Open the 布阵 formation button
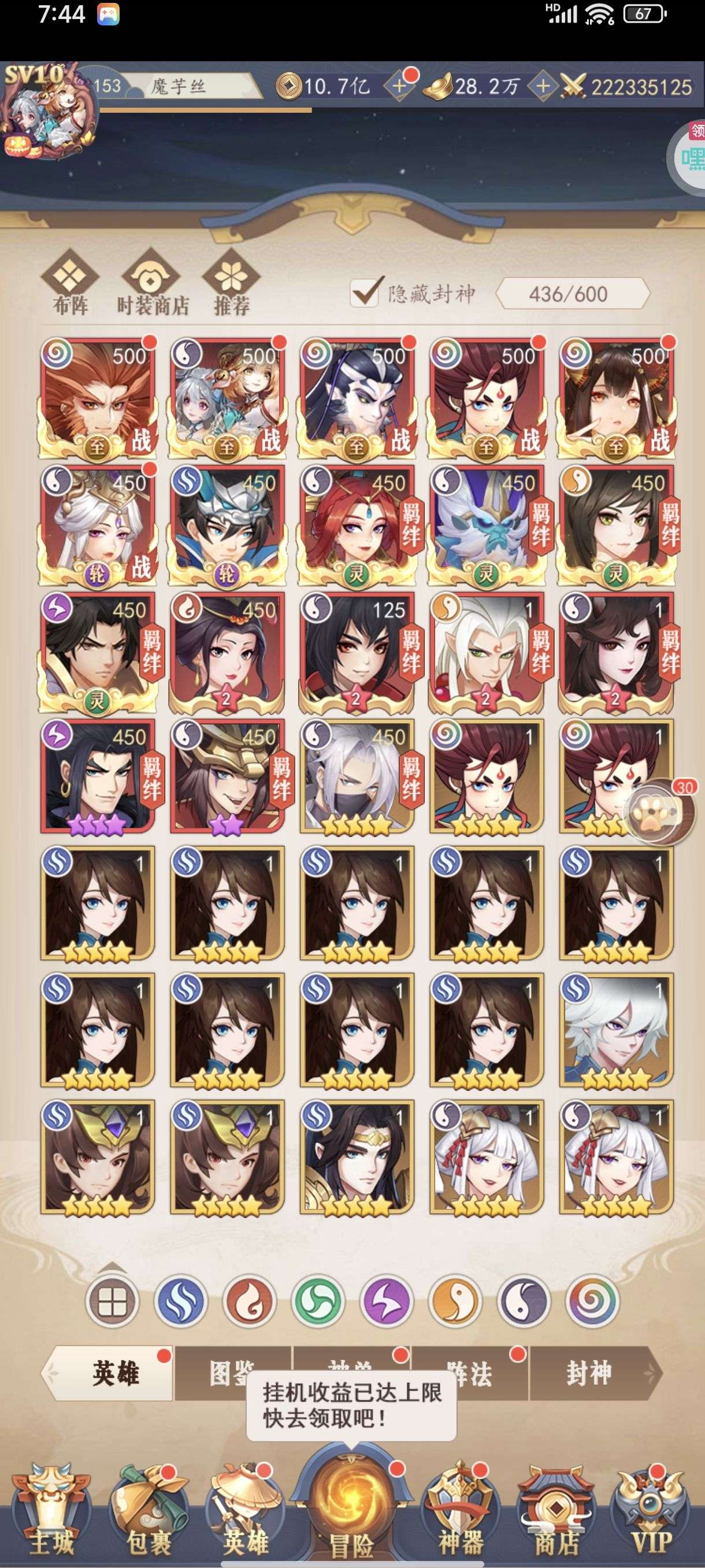 pyautogui.click(x=70, y=282)
